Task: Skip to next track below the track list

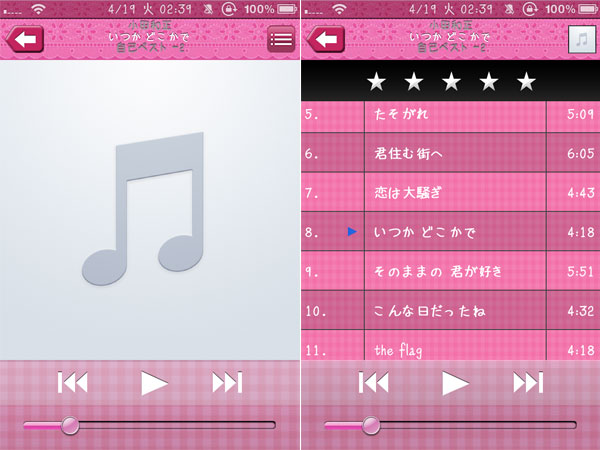Action: (x=527, y=383)
